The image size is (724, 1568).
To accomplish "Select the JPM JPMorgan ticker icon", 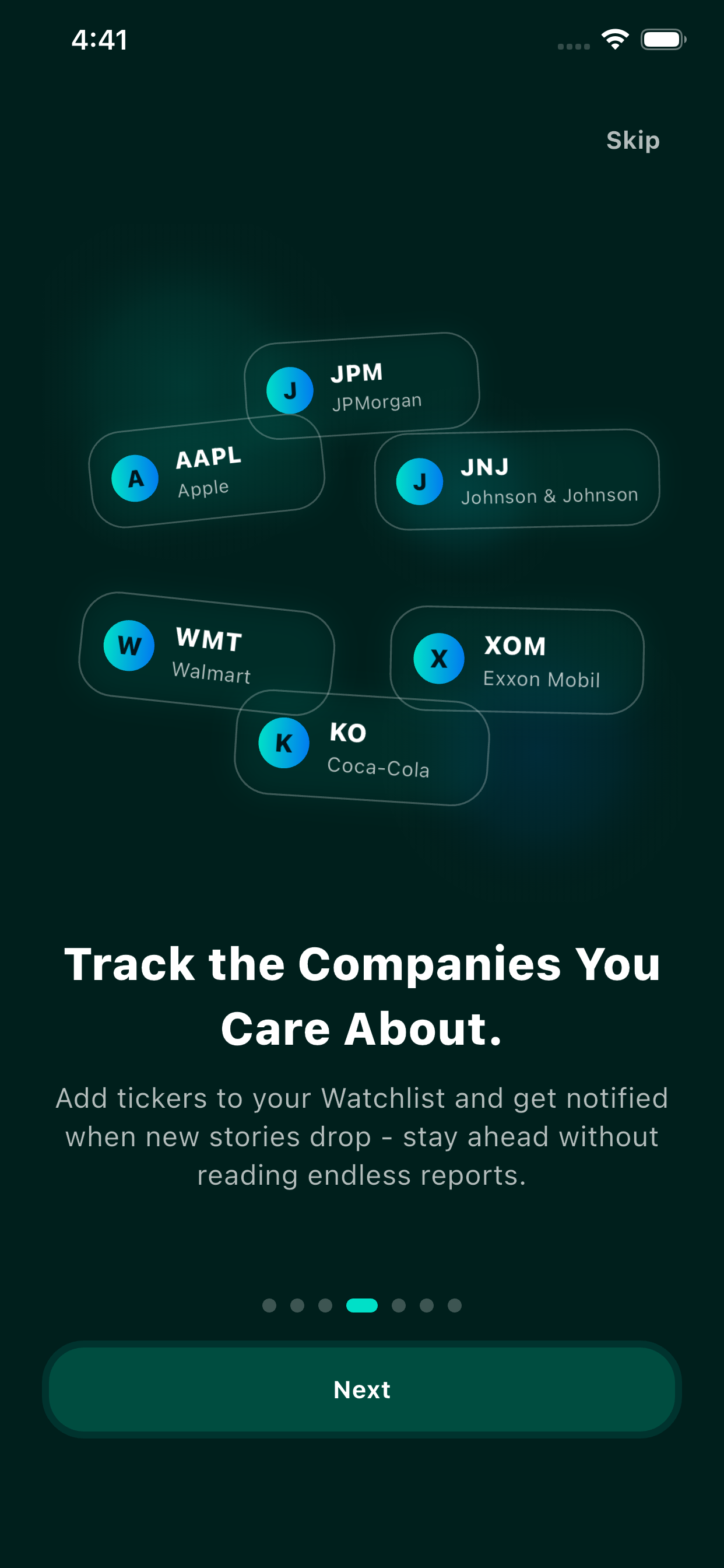I will click(291, 389).
